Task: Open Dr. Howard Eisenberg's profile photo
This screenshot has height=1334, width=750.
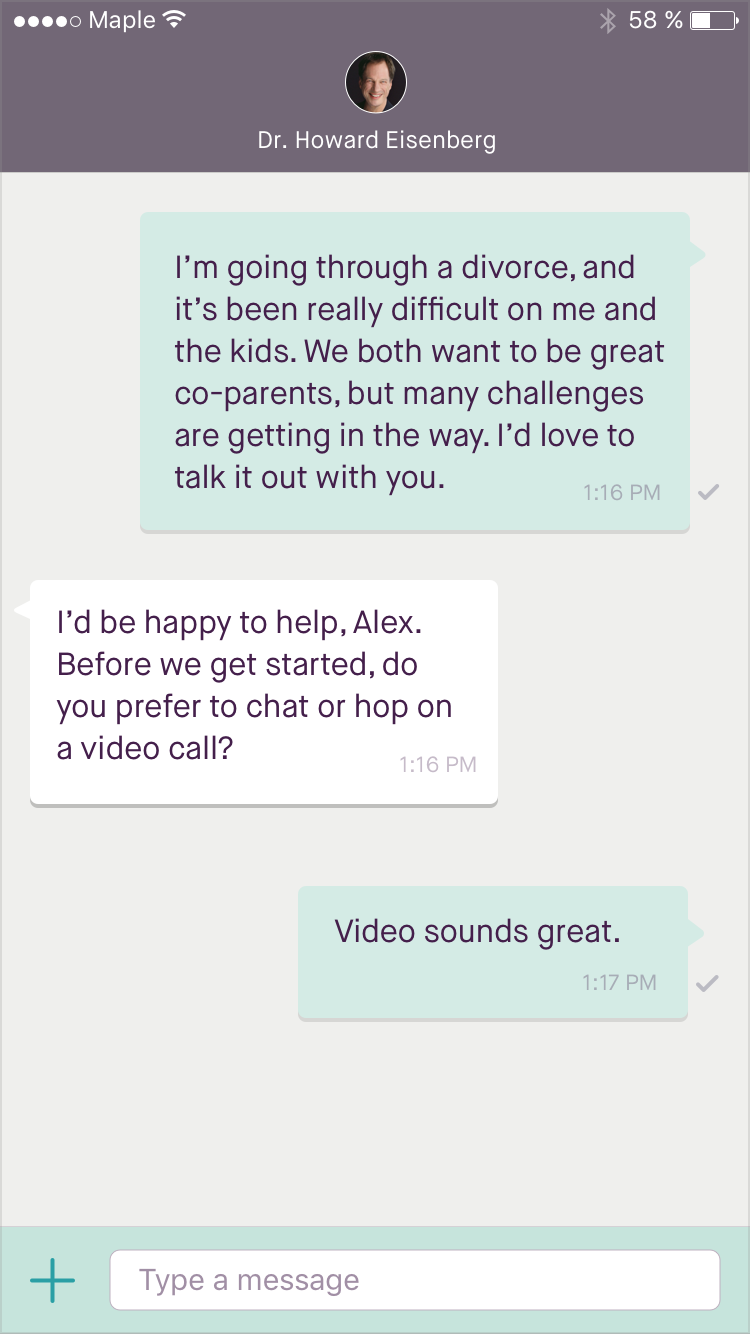Action: (x=376, y=82)
